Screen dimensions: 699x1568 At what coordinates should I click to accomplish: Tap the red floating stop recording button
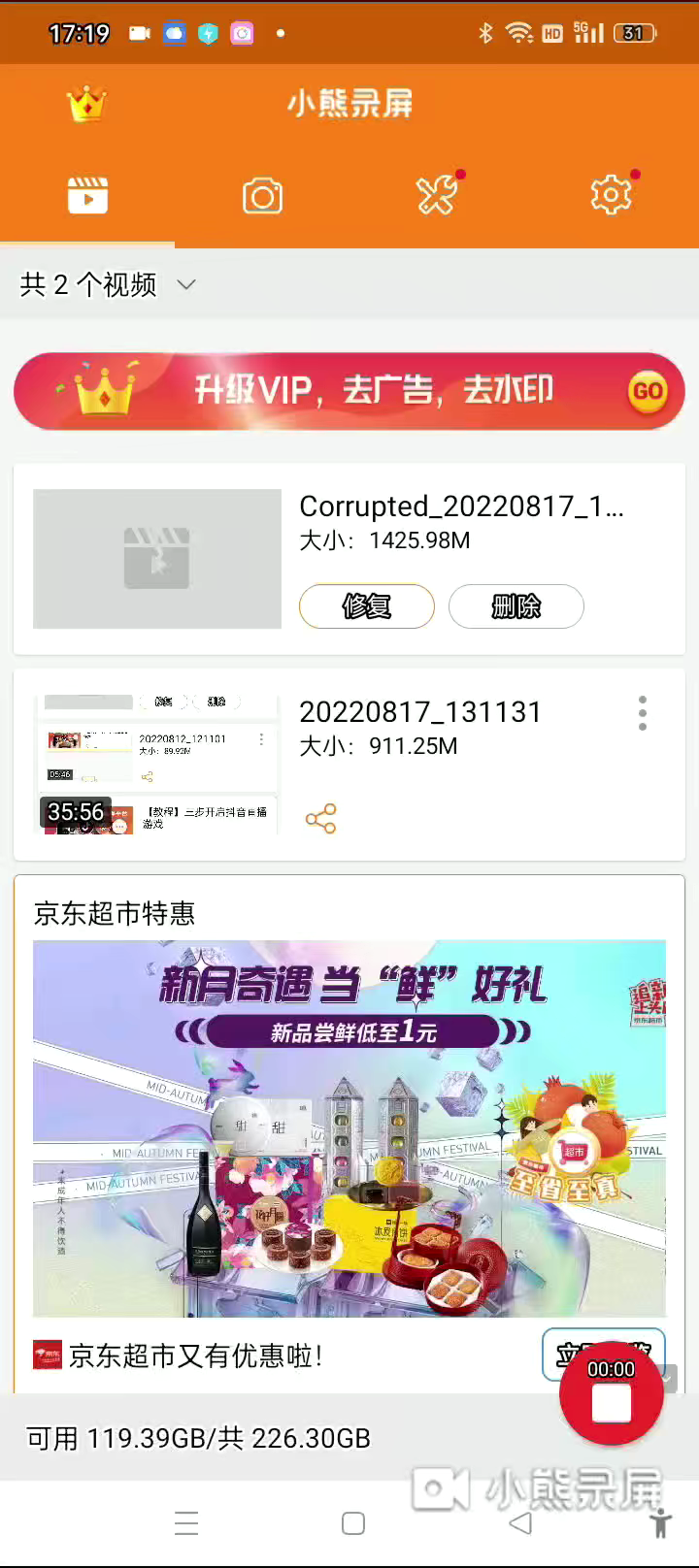coord(612,1394)
